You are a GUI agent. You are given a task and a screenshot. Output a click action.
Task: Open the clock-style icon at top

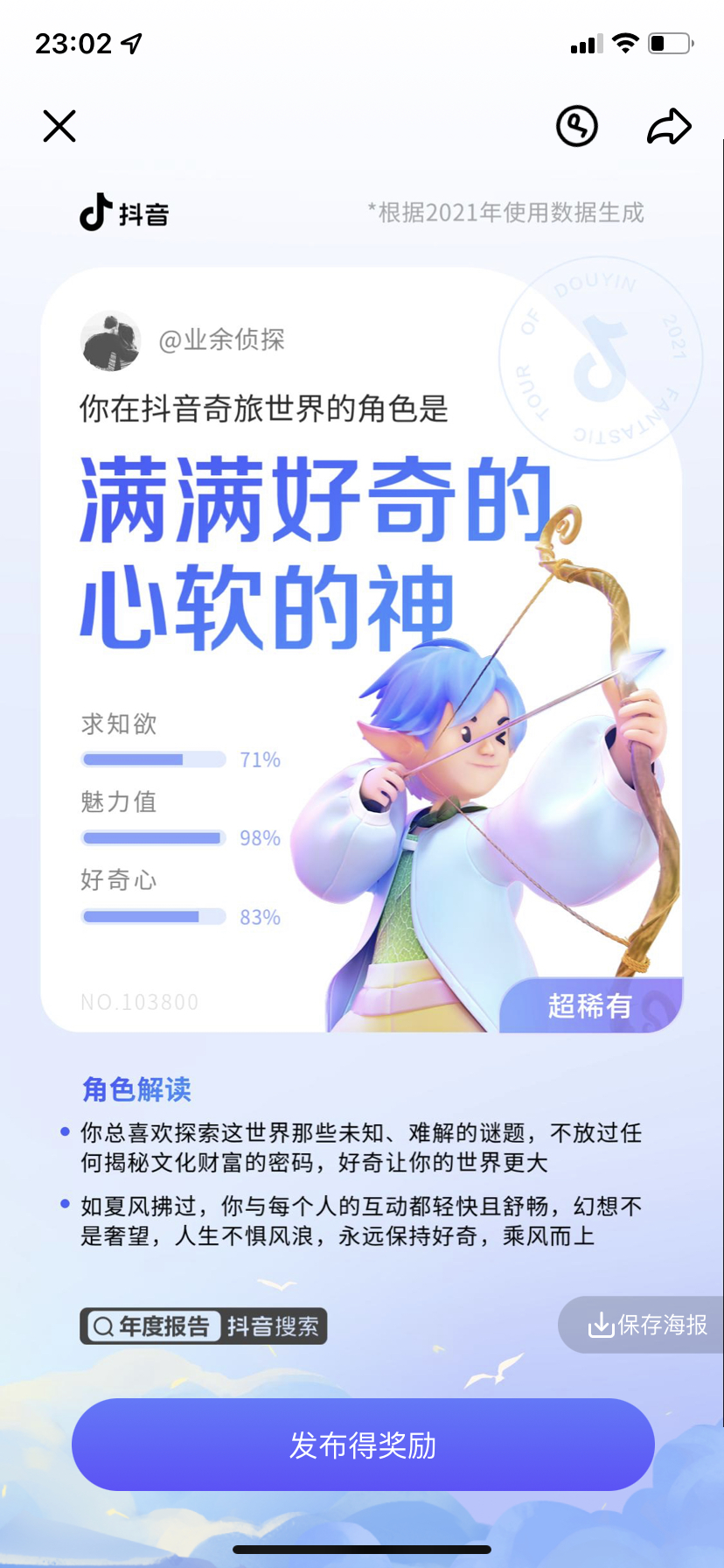pyautogui.click(x=577, y=126)
